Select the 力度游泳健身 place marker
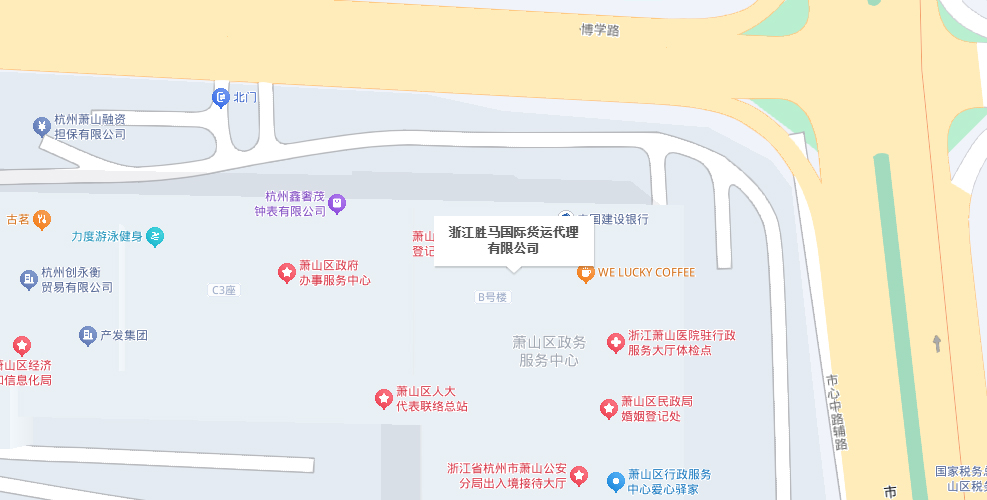This screenshot has width=987, height=500. [x=155, y=237]
